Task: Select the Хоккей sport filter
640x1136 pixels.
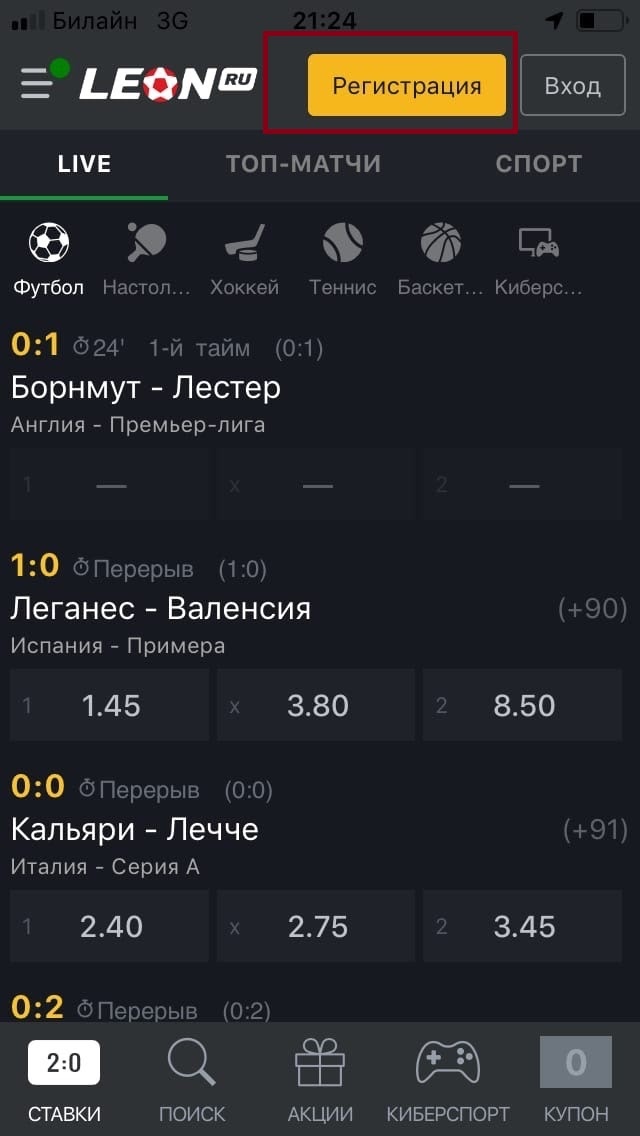Action: click(244, 259)
